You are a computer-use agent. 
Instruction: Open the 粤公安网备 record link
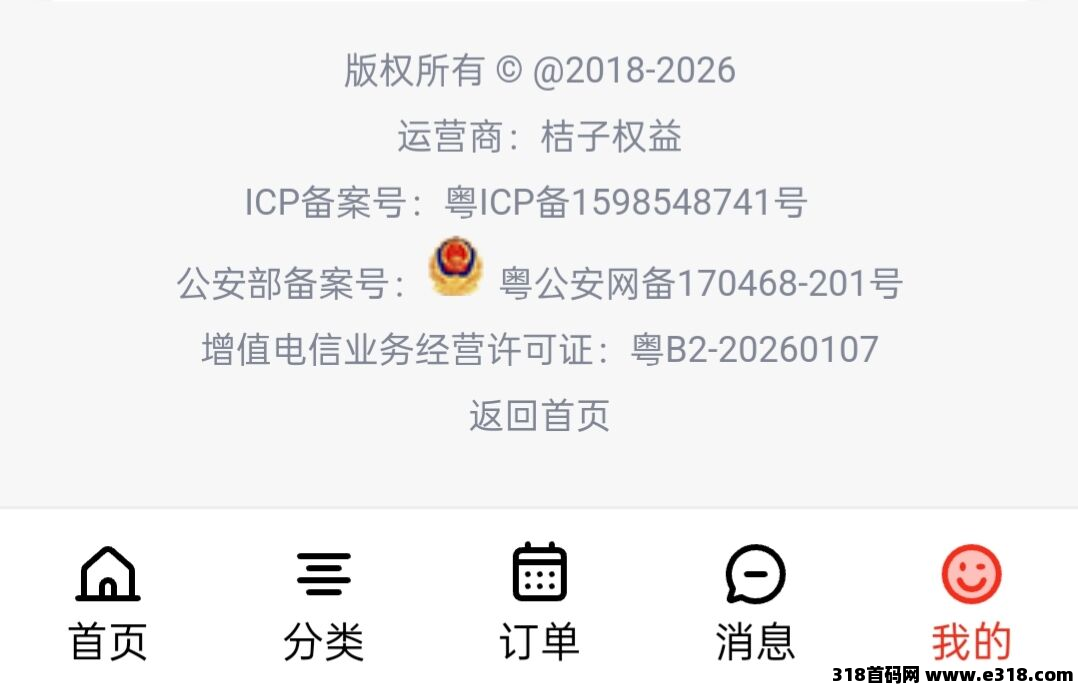(x=700, y=284)
